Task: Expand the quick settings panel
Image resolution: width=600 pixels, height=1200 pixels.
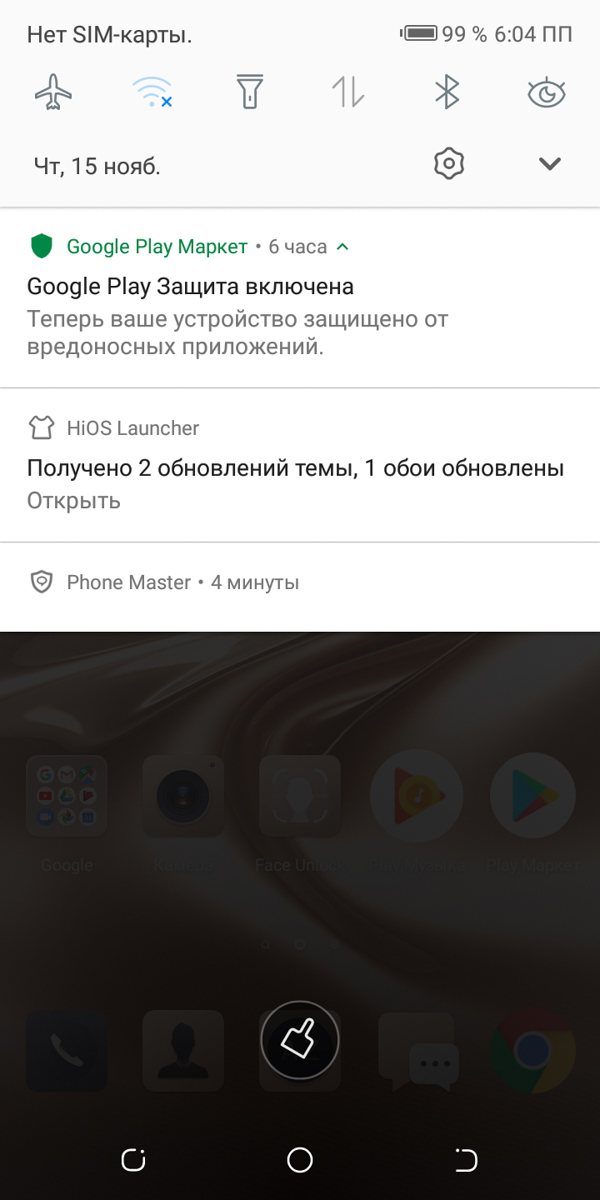Action: click(550, 165)
